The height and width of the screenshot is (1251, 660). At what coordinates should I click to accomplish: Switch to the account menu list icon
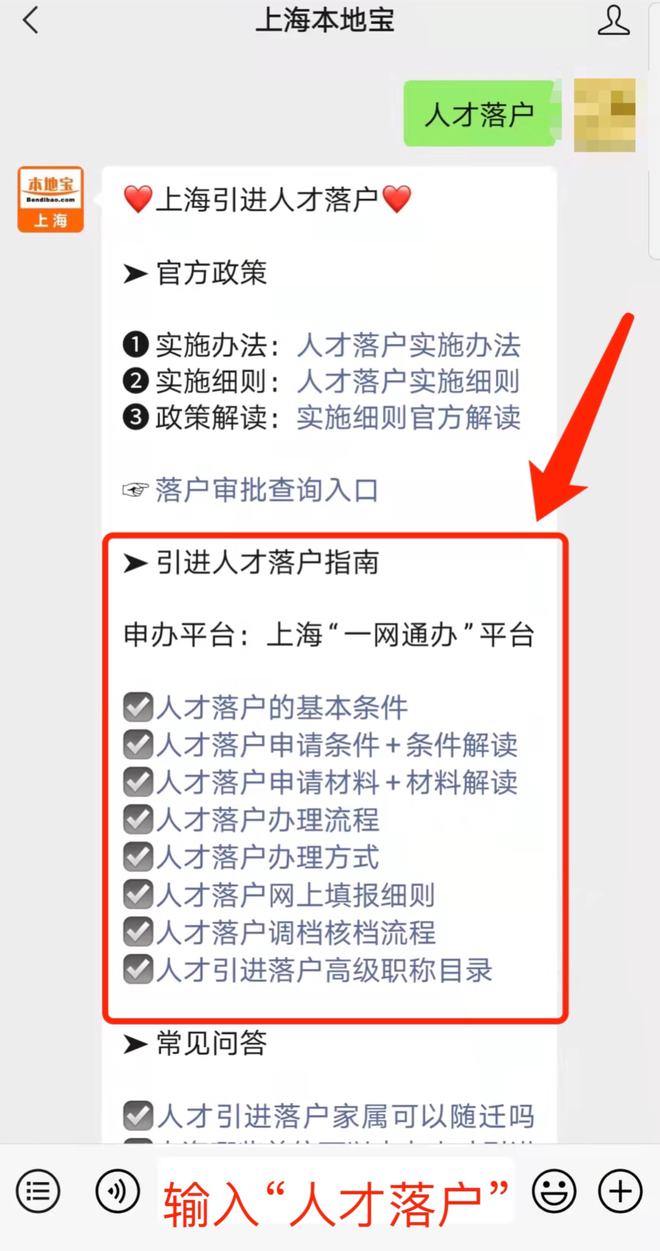[x=38, y=1191]
